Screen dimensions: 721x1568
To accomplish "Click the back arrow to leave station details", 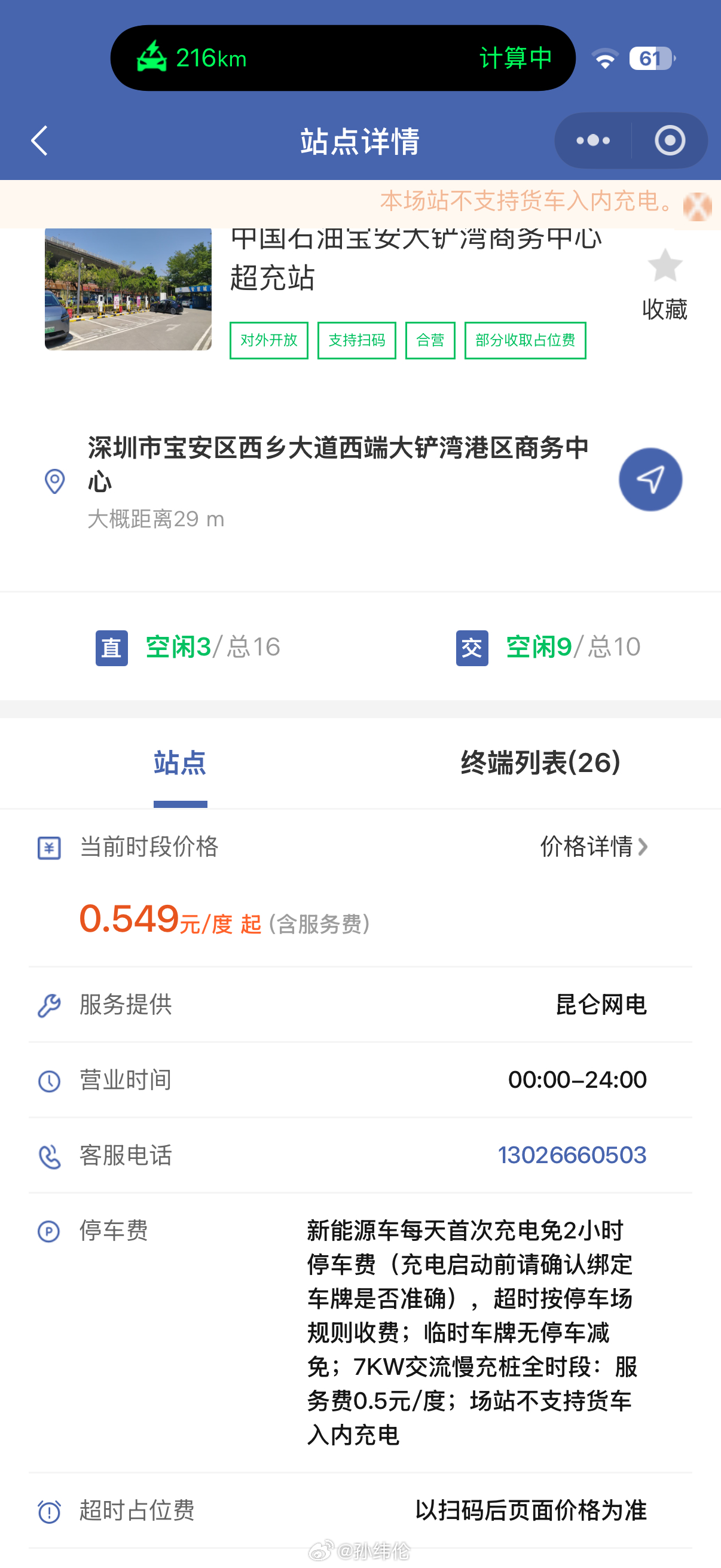I will coord(38,141).
